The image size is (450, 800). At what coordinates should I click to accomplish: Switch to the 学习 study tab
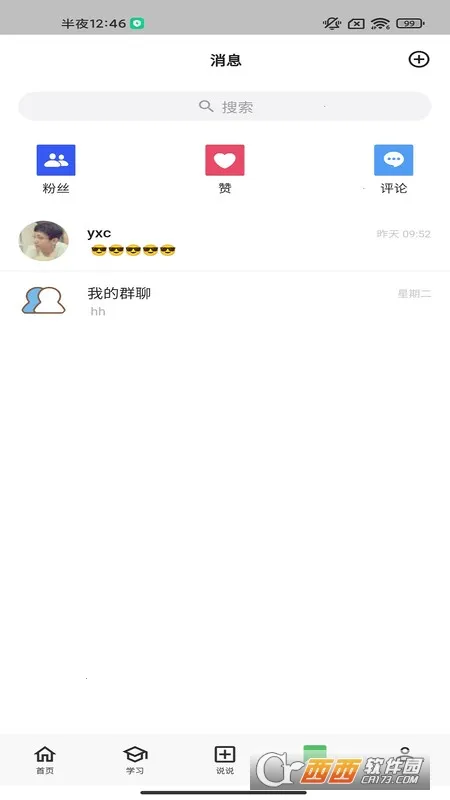[135, 760]
